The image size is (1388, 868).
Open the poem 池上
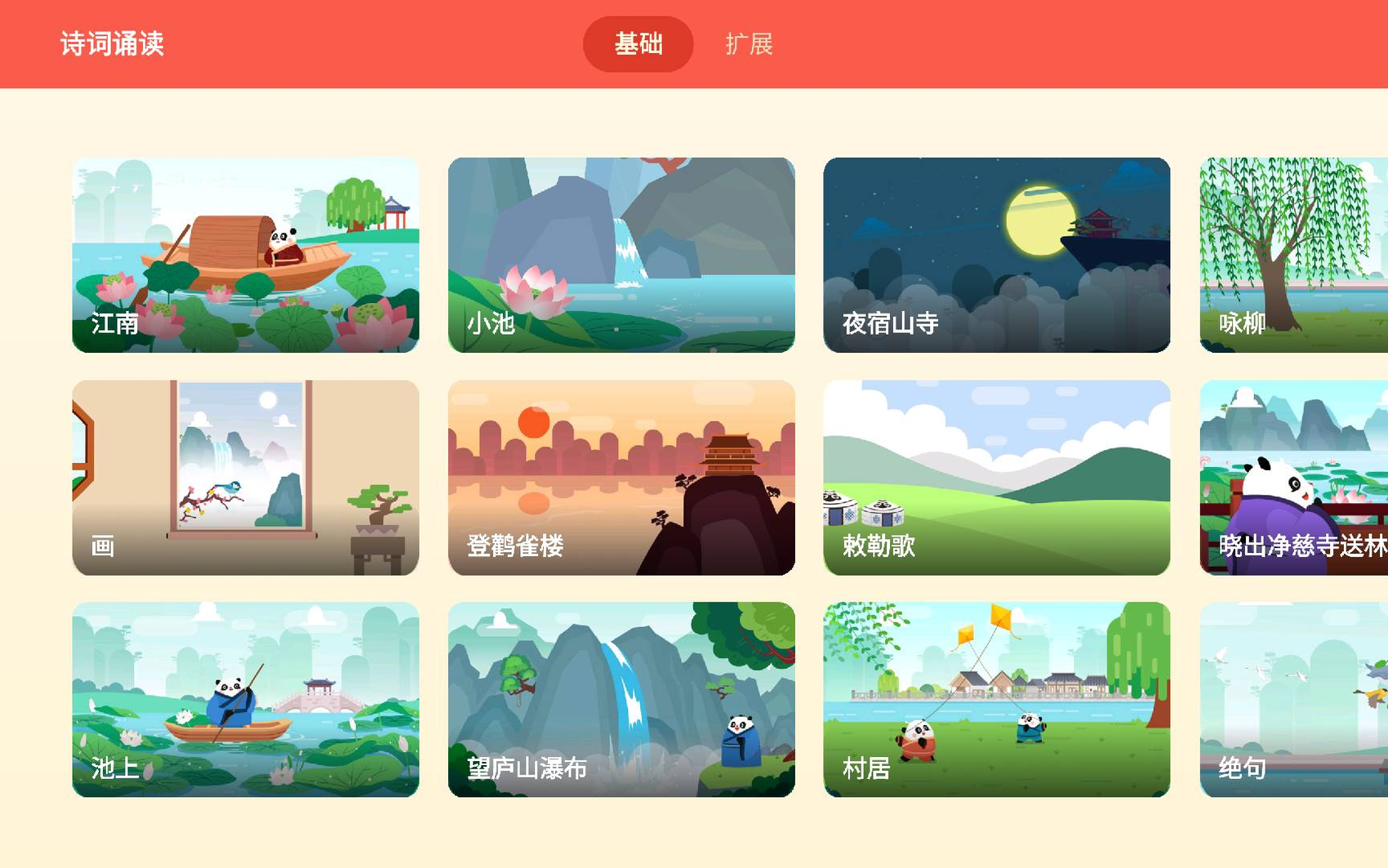245,700
